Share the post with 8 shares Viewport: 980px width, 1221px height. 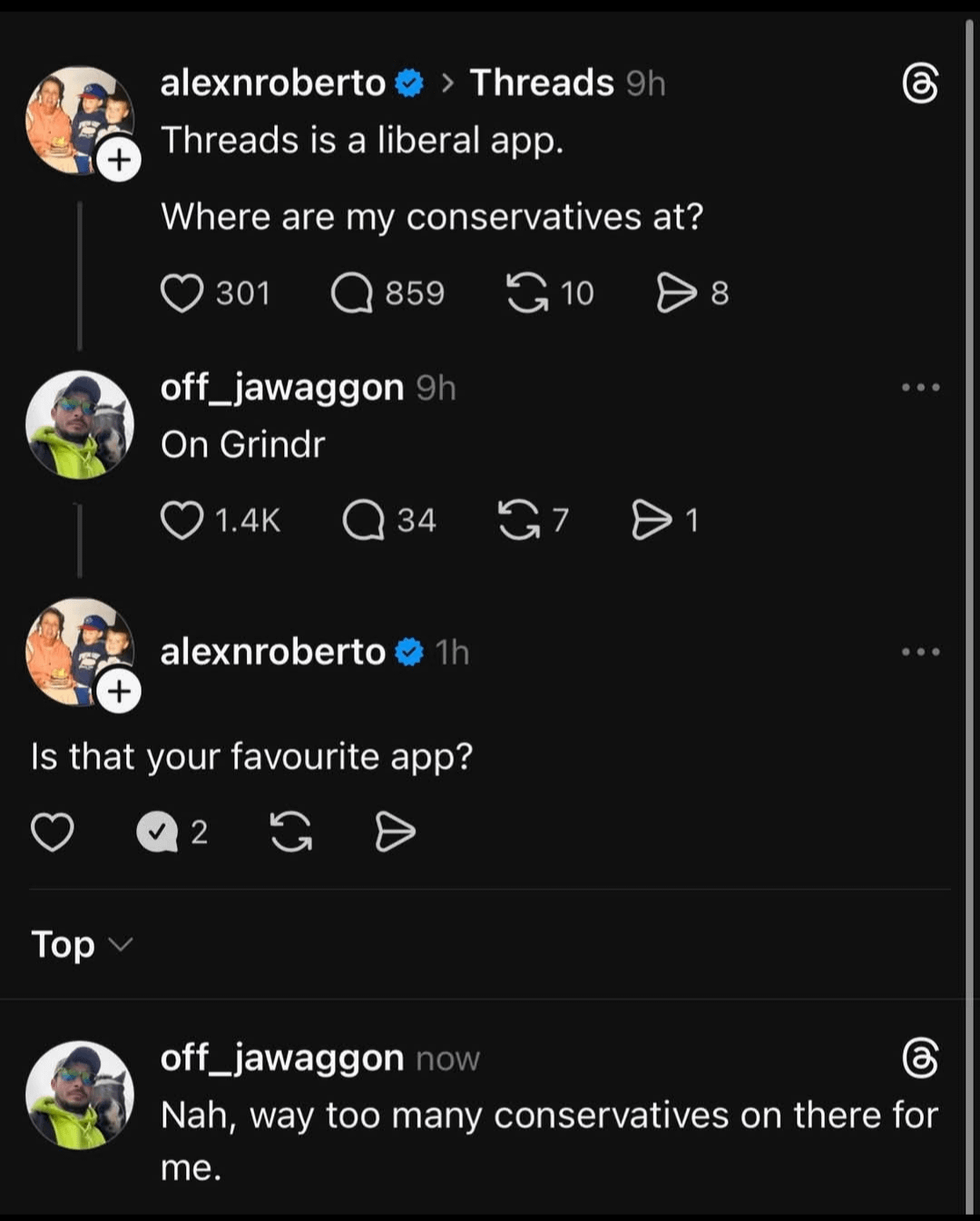click(x=676, y=293)
